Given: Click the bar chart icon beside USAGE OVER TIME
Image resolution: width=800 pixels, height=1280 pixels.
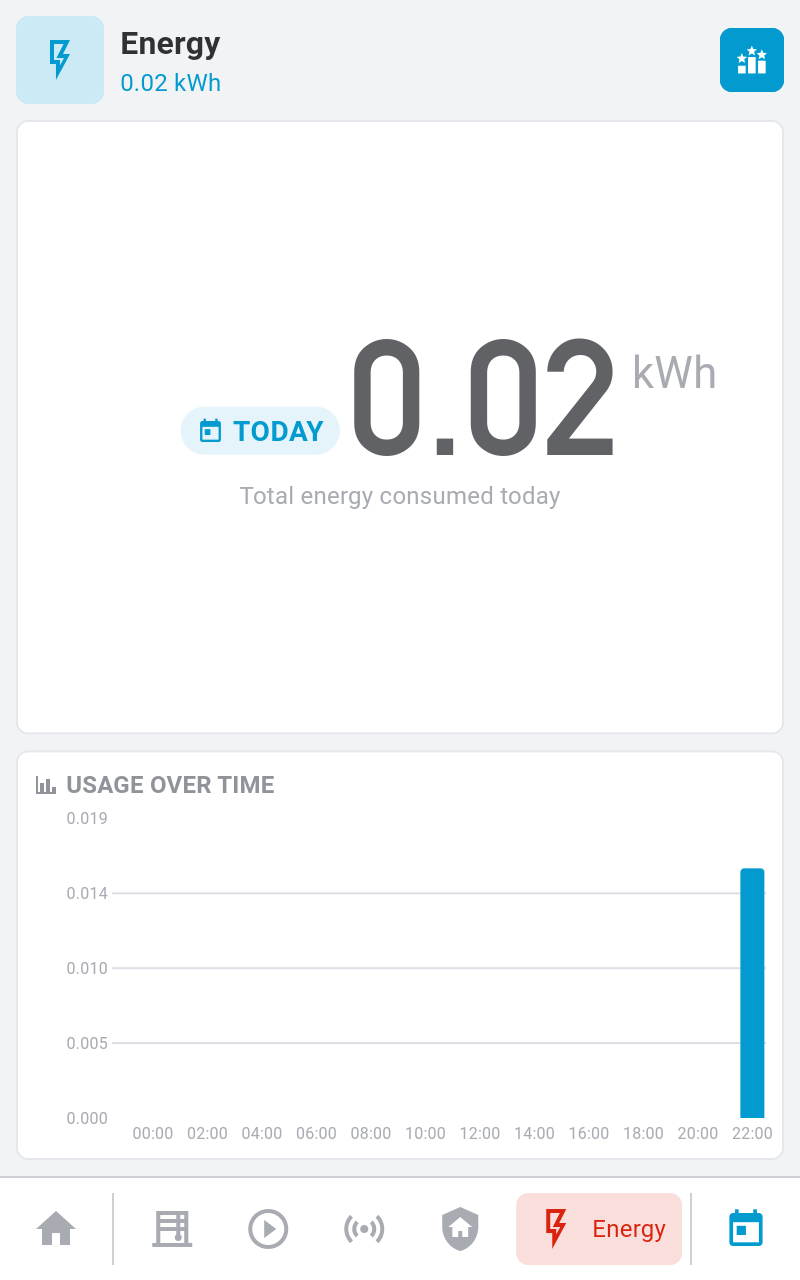Looking at the screenshot, I should pos(45,784).
